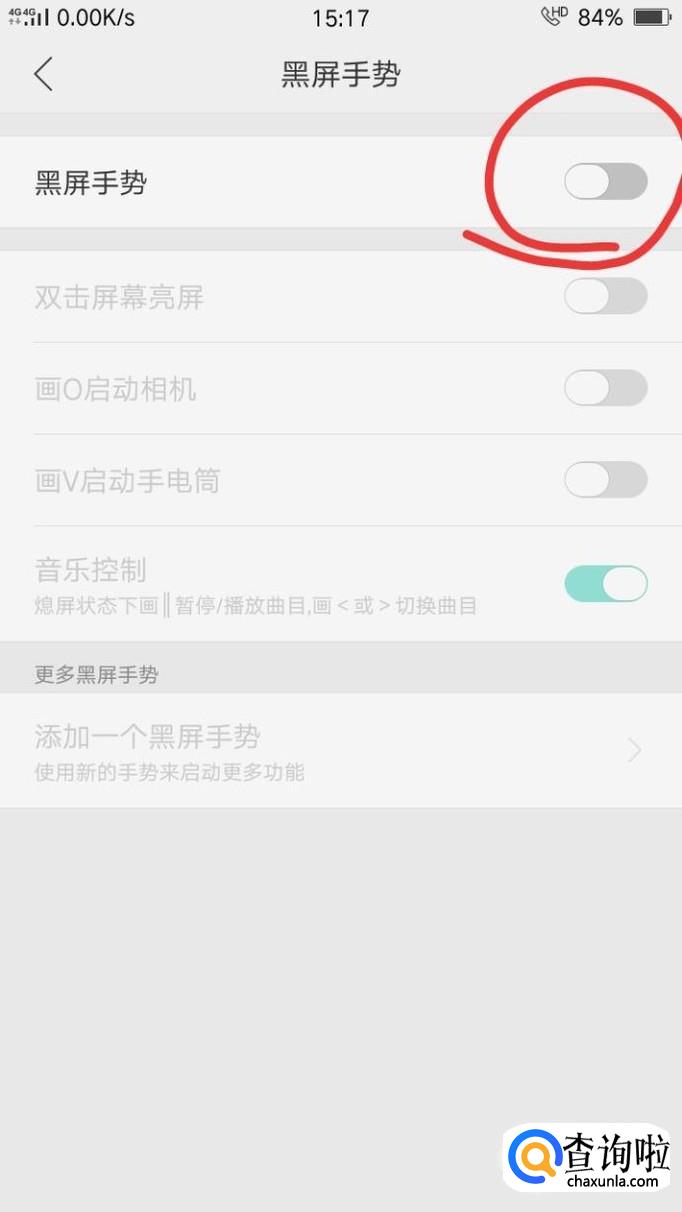Open 添加一个黑屏手势
Image resolution: width=682 pixels, height=1212 pixels.
[340, 750]
